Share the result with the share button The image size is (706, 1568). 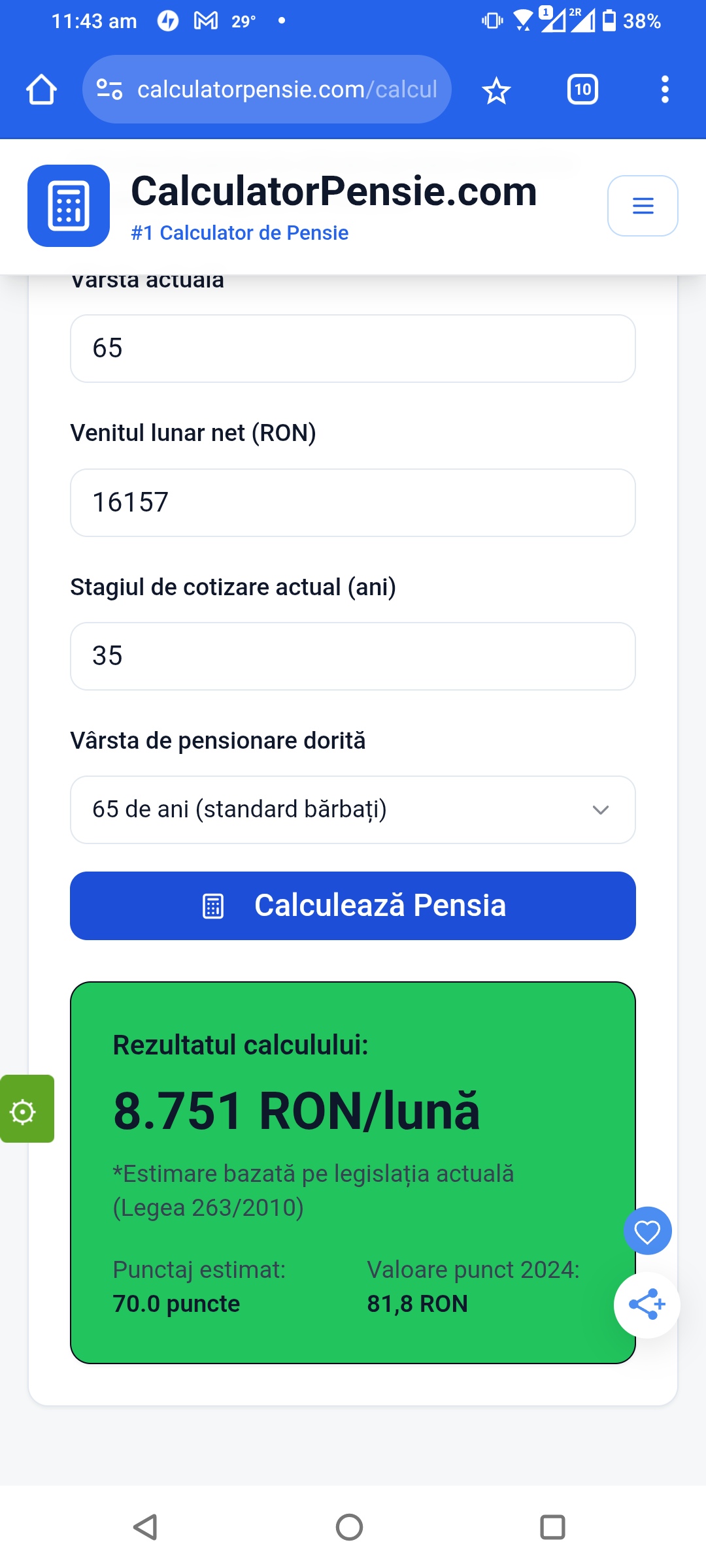pyautogui.click(x=647, y=1305)
